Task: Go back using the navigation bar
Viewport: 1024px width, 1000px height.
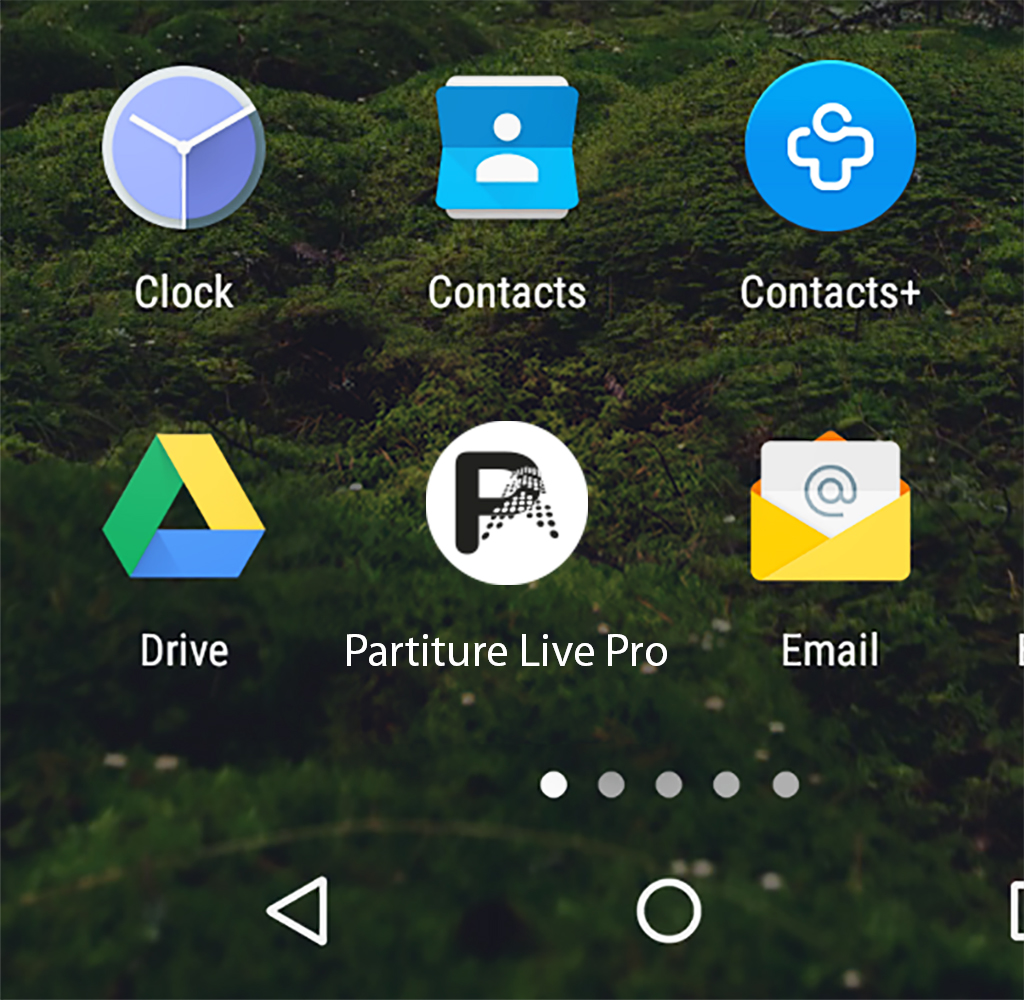Action: 298,910
